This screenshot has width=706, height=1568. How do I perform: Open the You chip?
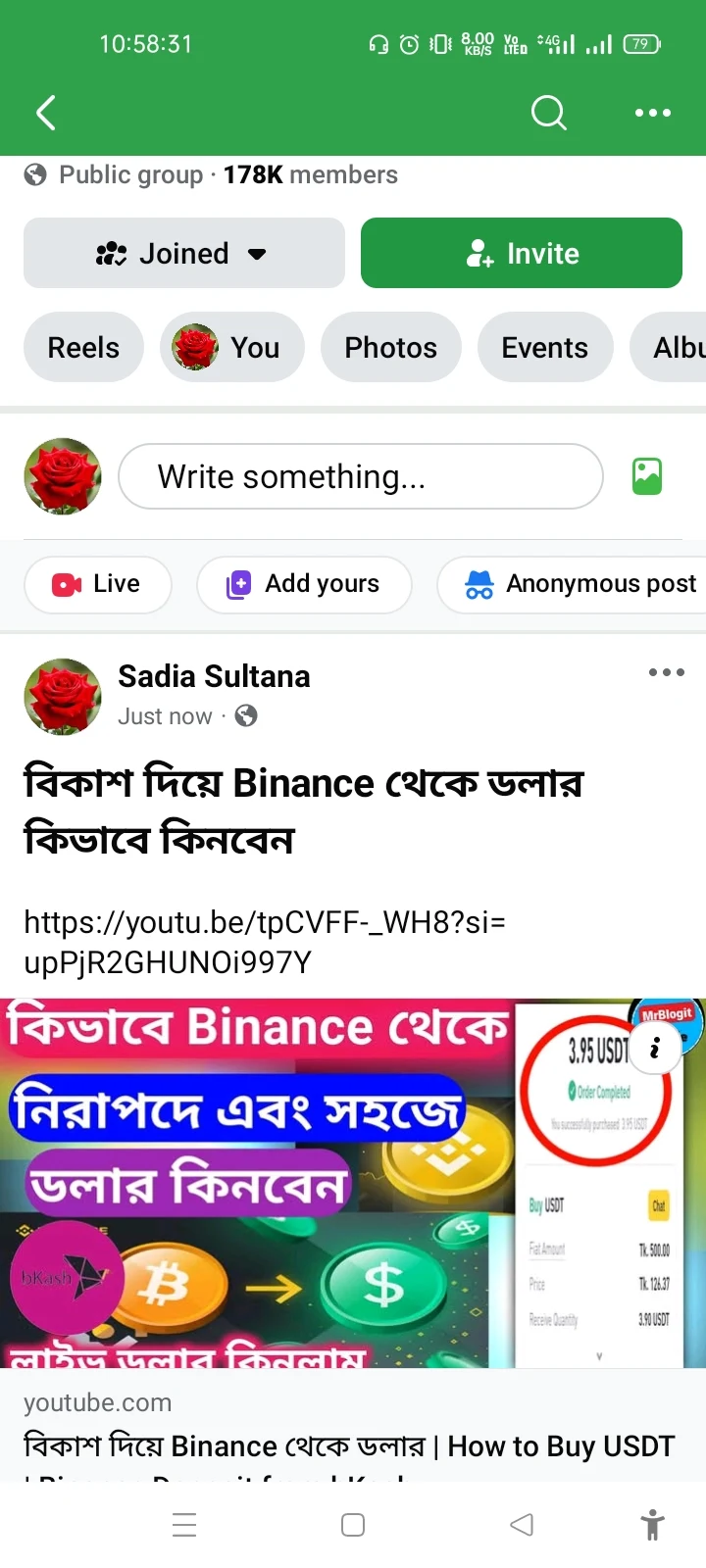[232, 347]
